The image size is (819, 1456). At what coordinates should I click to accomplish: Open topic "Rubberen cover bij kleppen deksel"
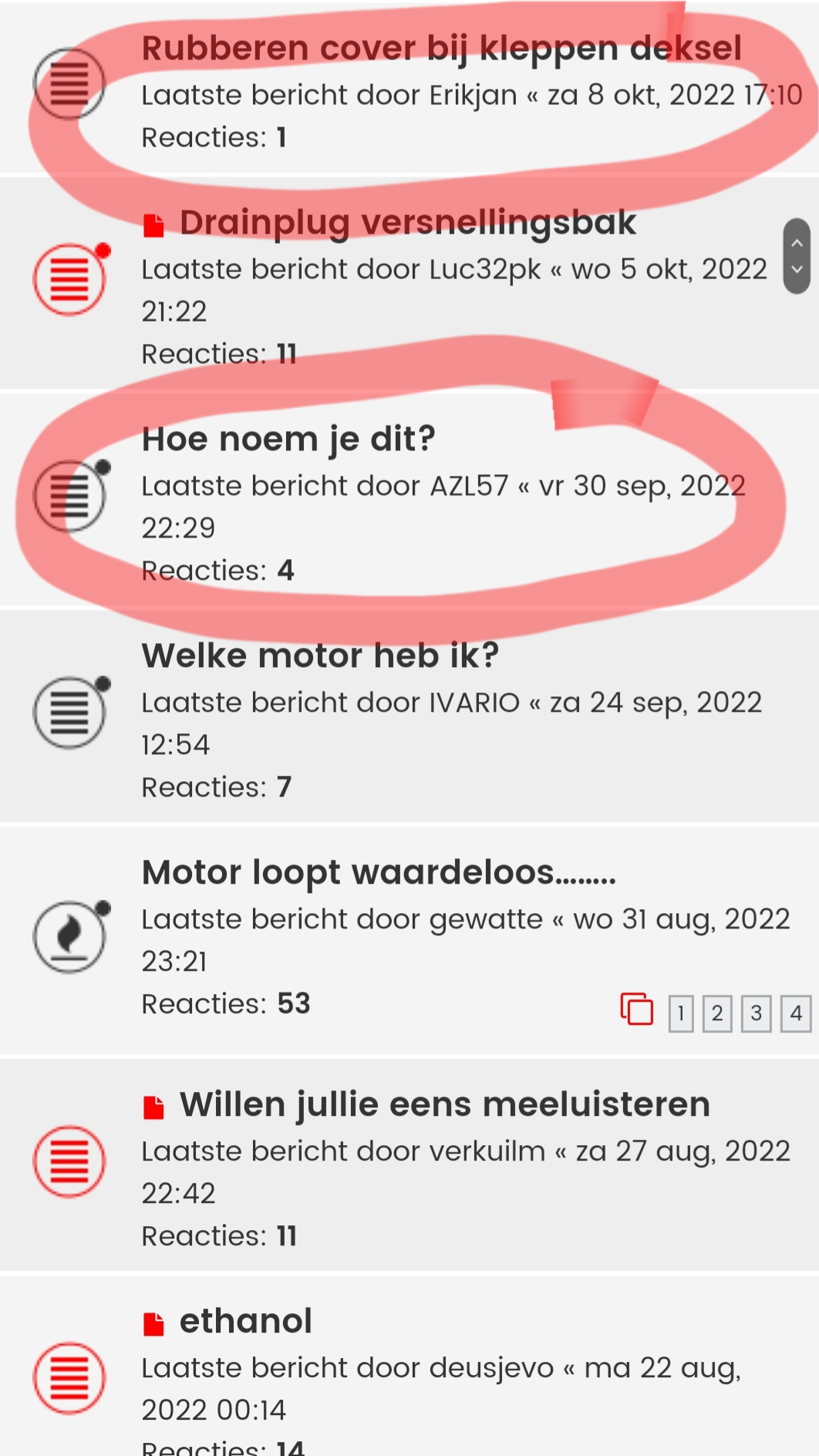[442, 48]
